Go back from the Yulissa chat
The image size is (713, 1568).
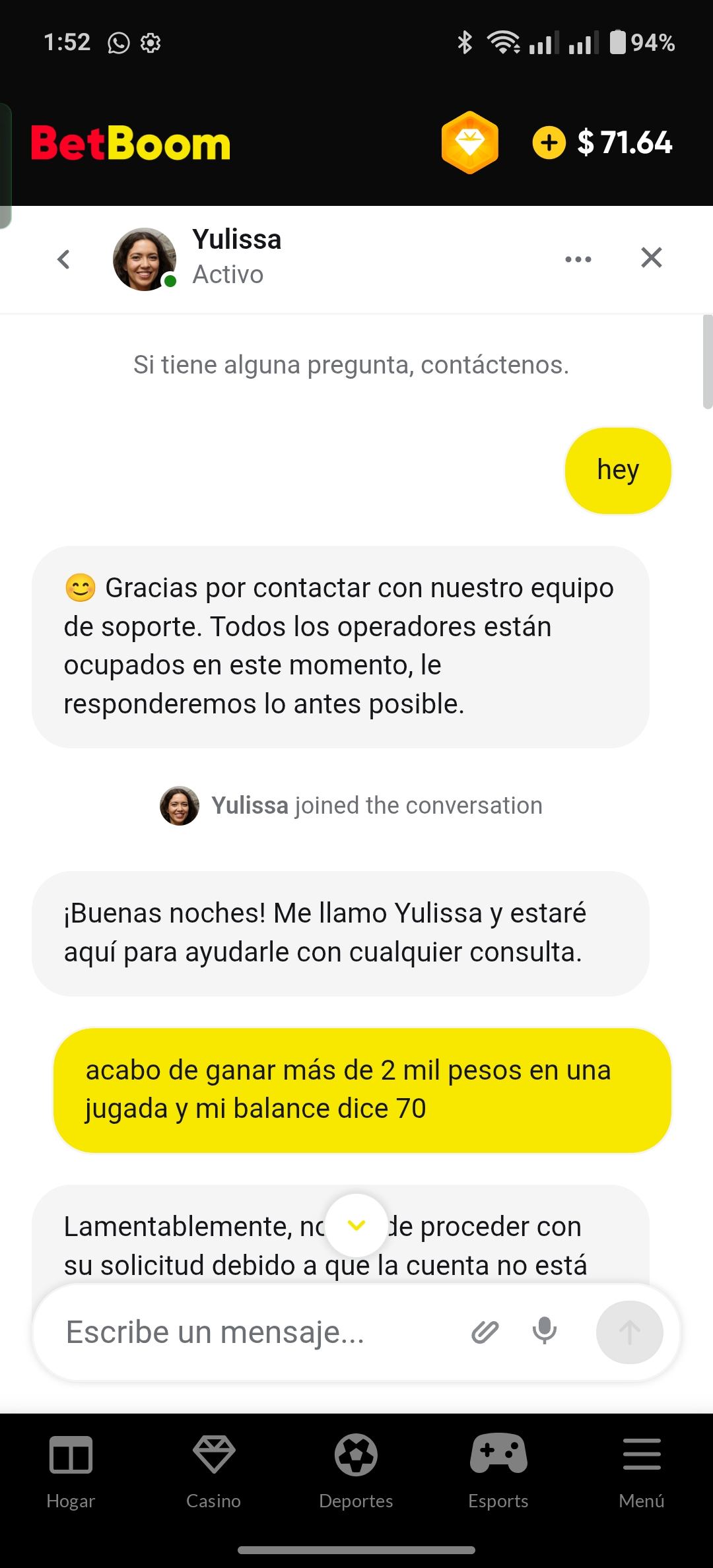pos(63,259)
